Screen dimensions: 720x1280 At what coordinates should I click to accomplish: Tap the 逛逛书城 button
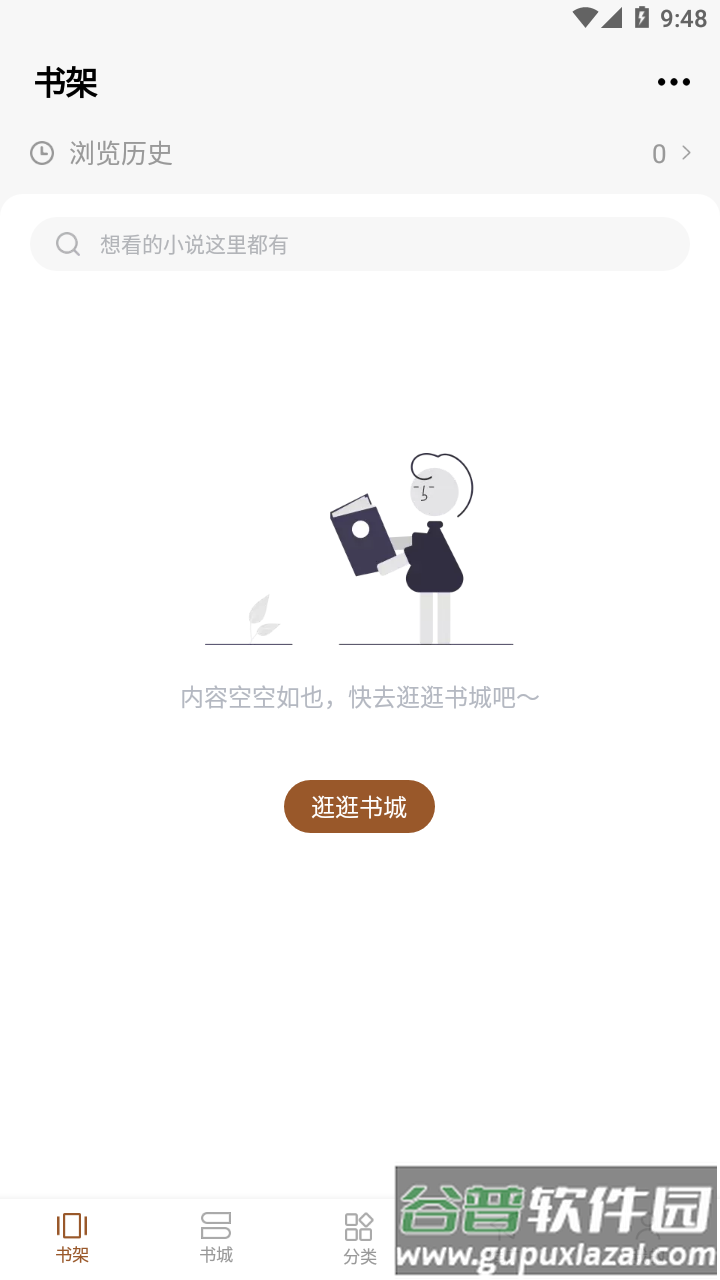click(359, 806)
